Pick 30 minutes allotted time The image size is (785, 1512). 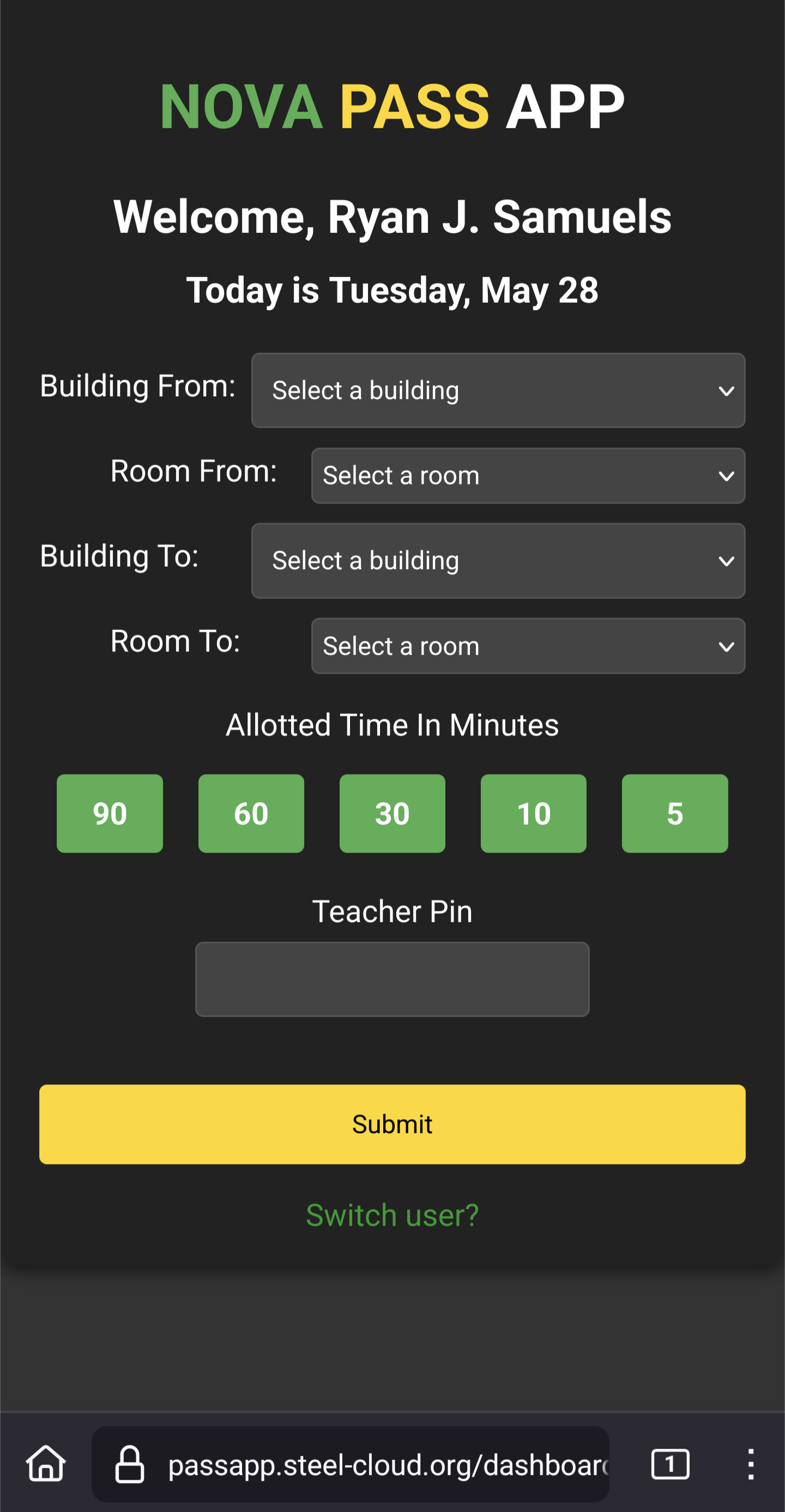pos(392,813)
